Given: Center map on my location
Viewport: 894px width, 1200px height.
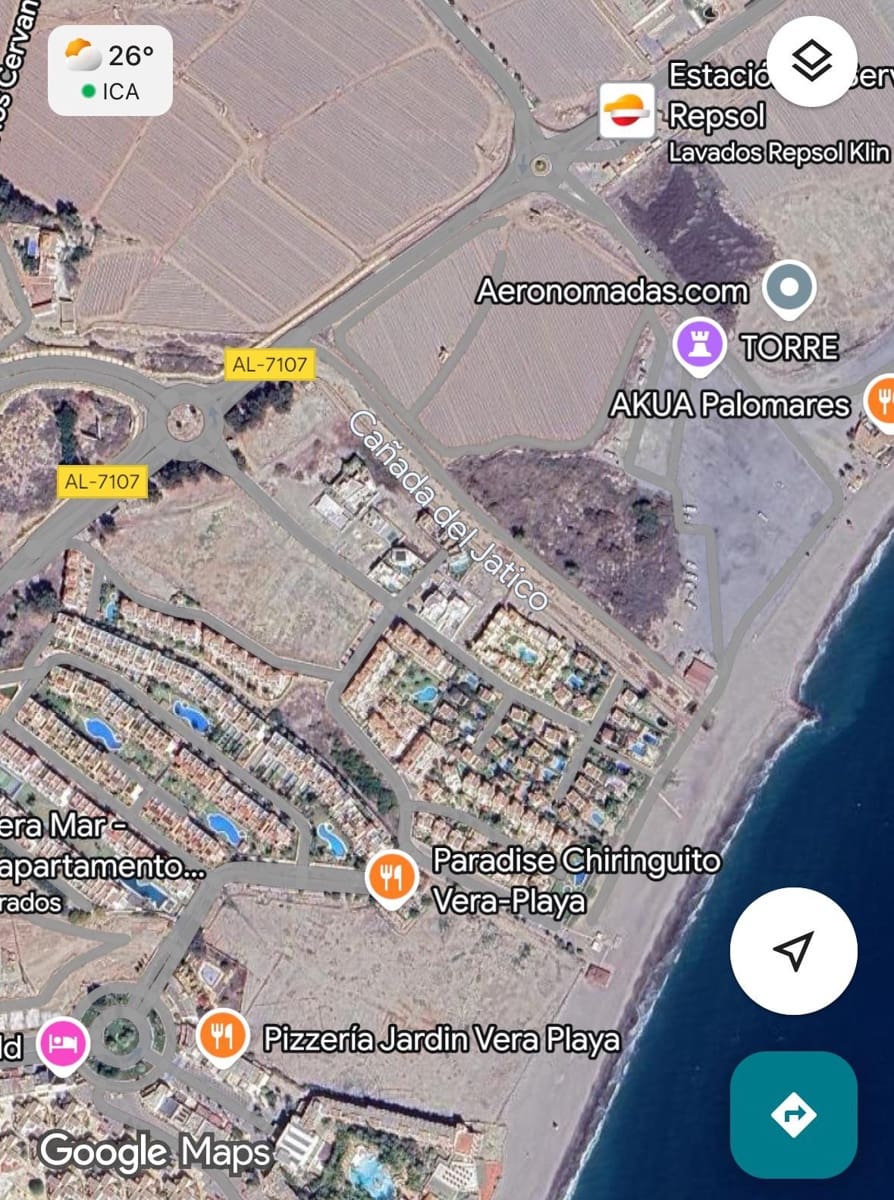Looking at the screenshot, I should (793, 950).
